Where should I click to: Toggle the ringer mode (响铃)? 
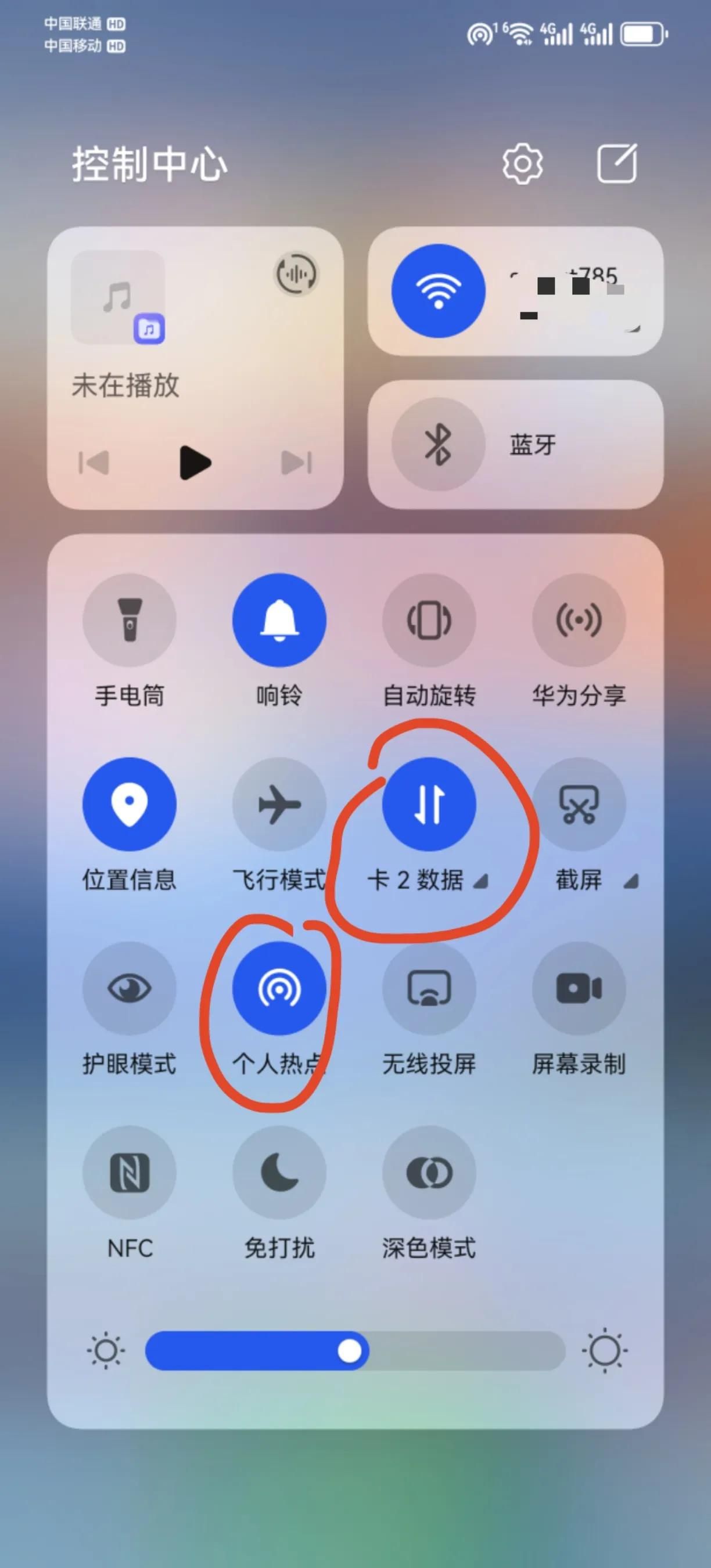click(x=279, y=619)
